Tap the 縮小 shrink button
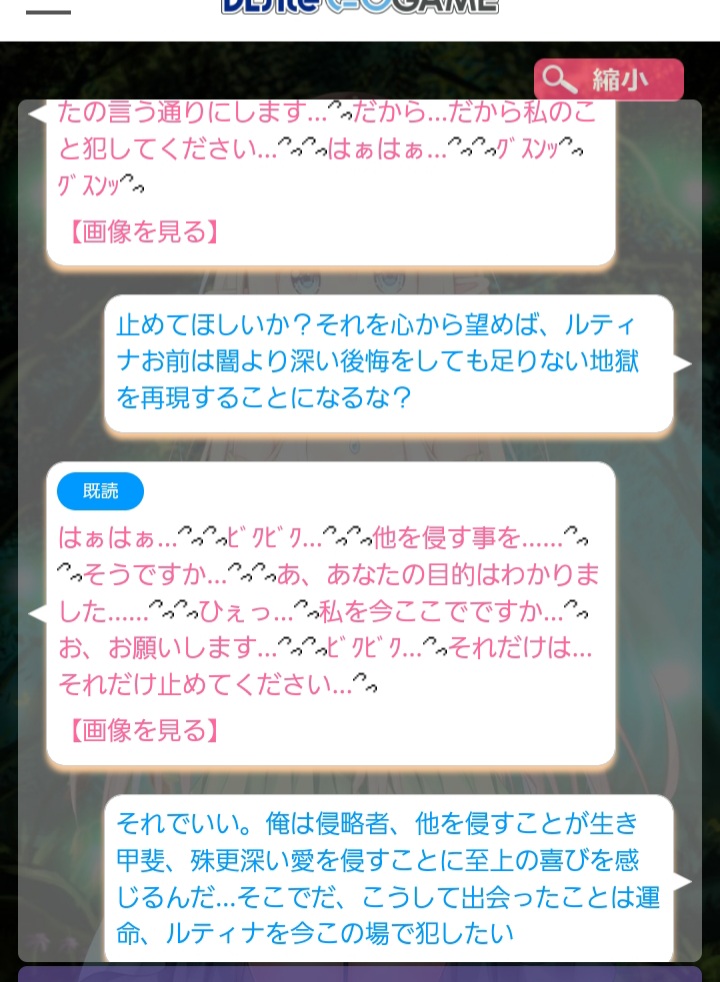 coord(608,79)
